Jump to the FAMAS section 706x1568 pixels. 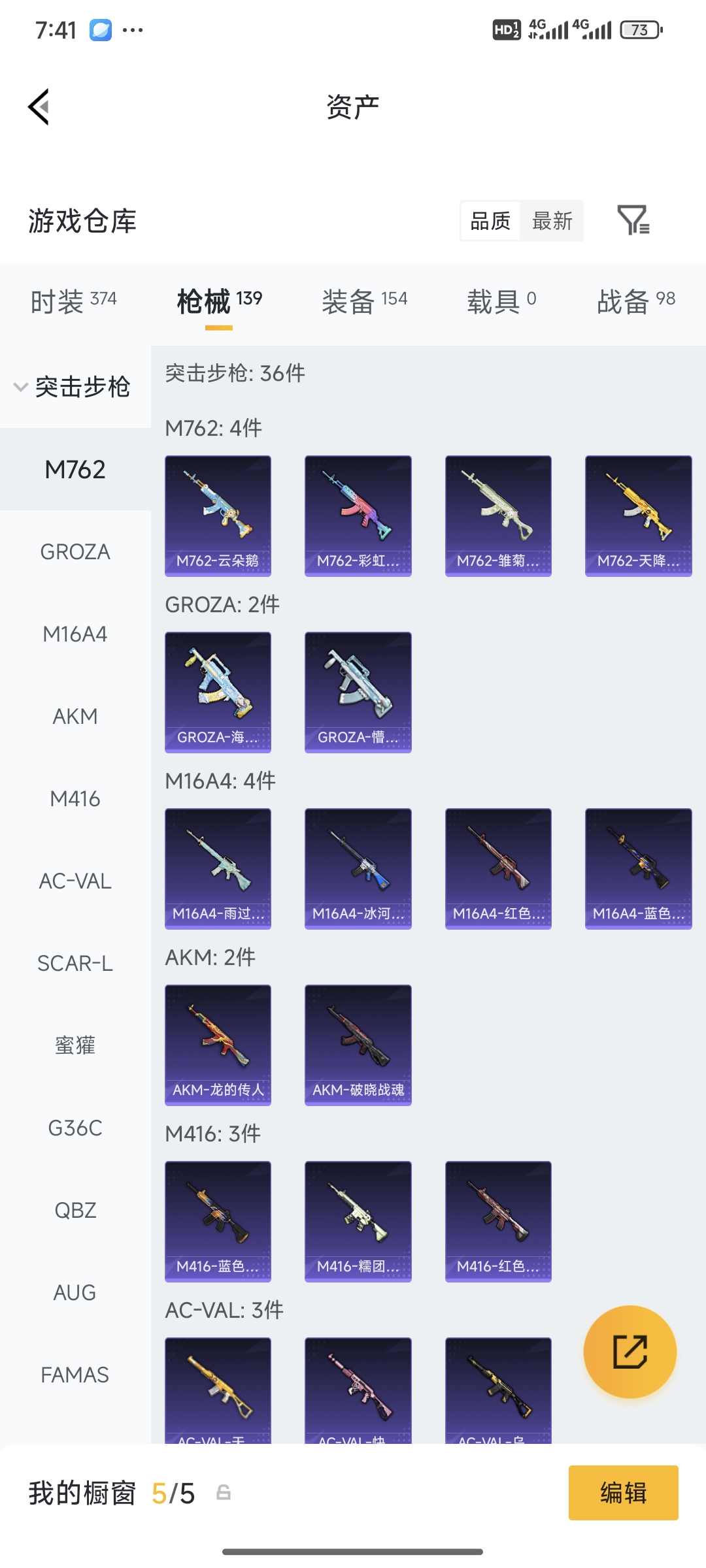75,1375
